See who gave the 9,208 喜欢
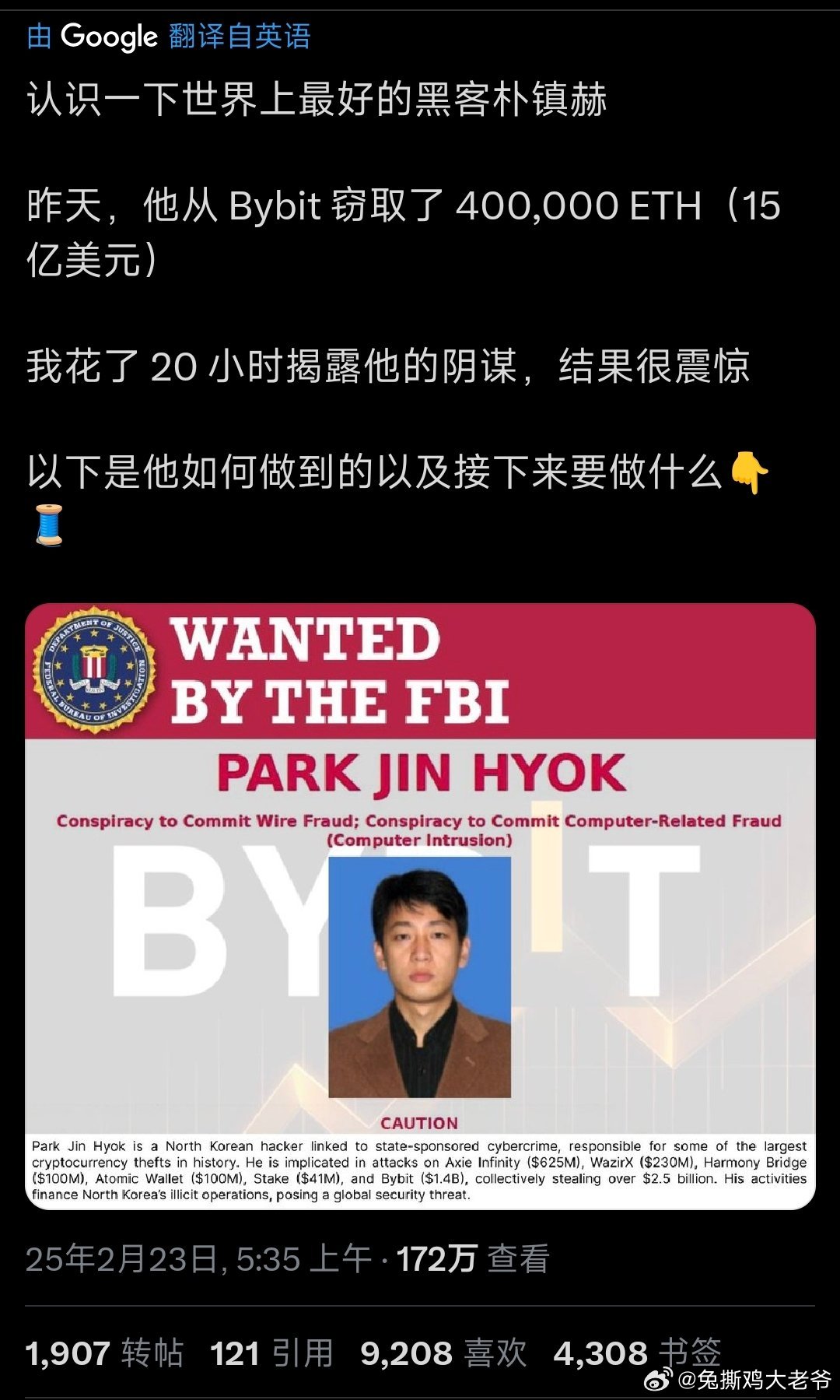The image size is (840, 1400). tap(443, 1353)
